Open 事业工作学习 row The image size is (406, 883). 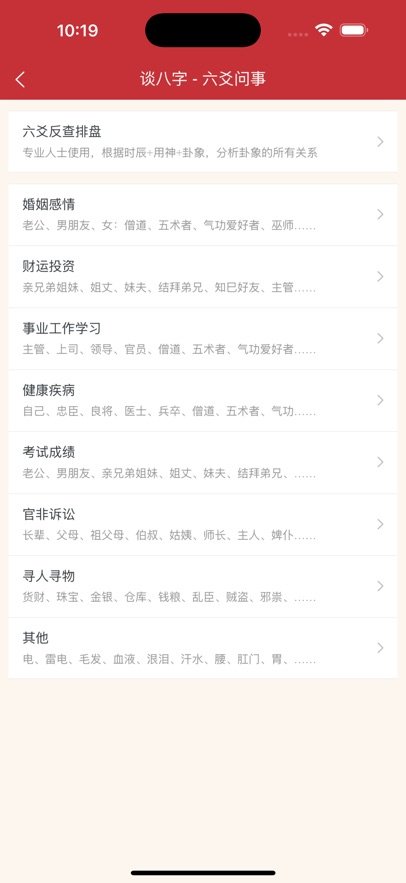(203, 338)
